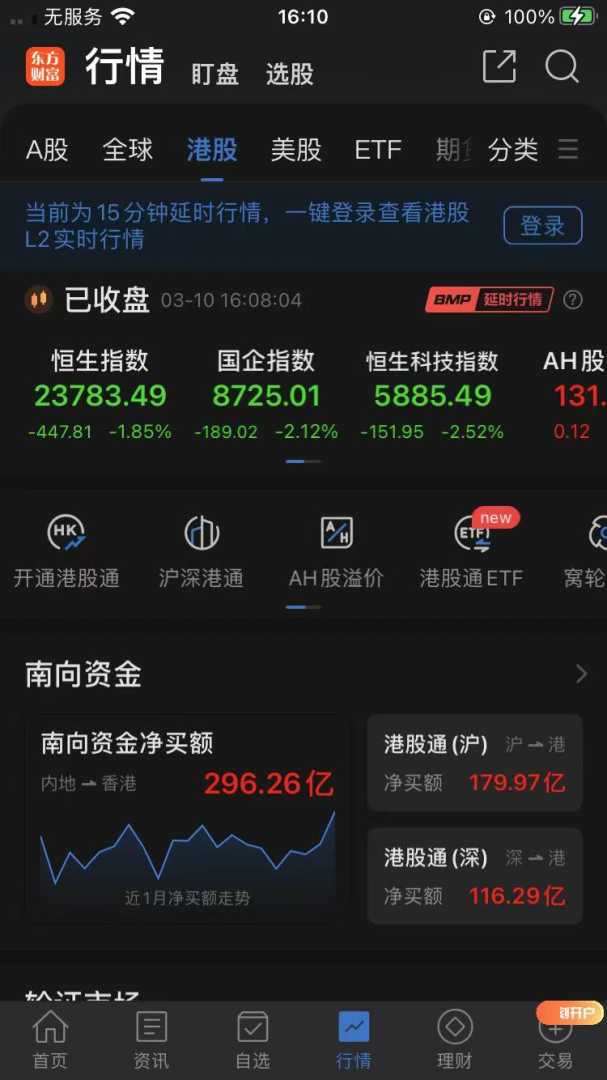This screenshot has height=1080, width=607.
Task: Open the 恒生指数 index card
Action: click(x=100, y=395)
